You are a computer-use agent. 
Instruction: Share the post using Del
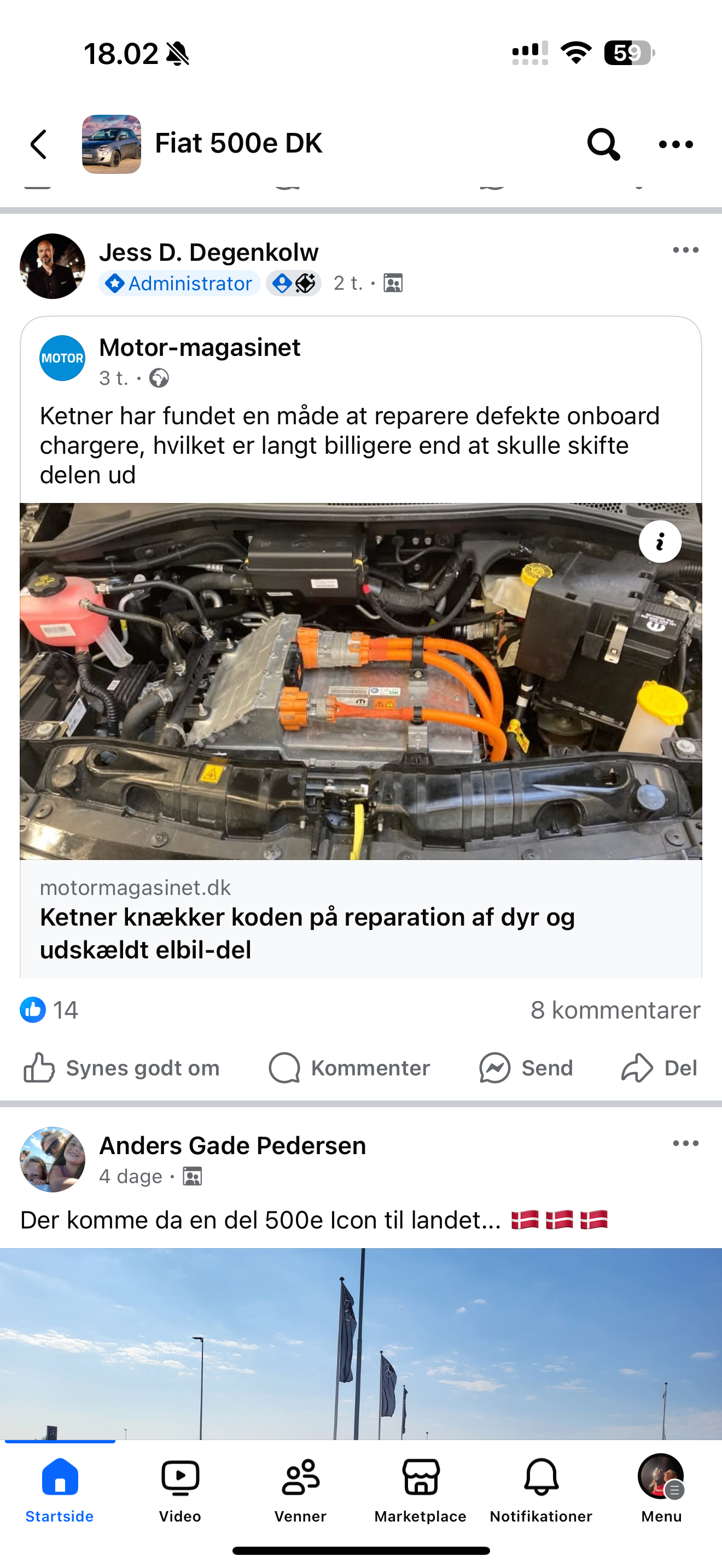[x=659, y=1068]
